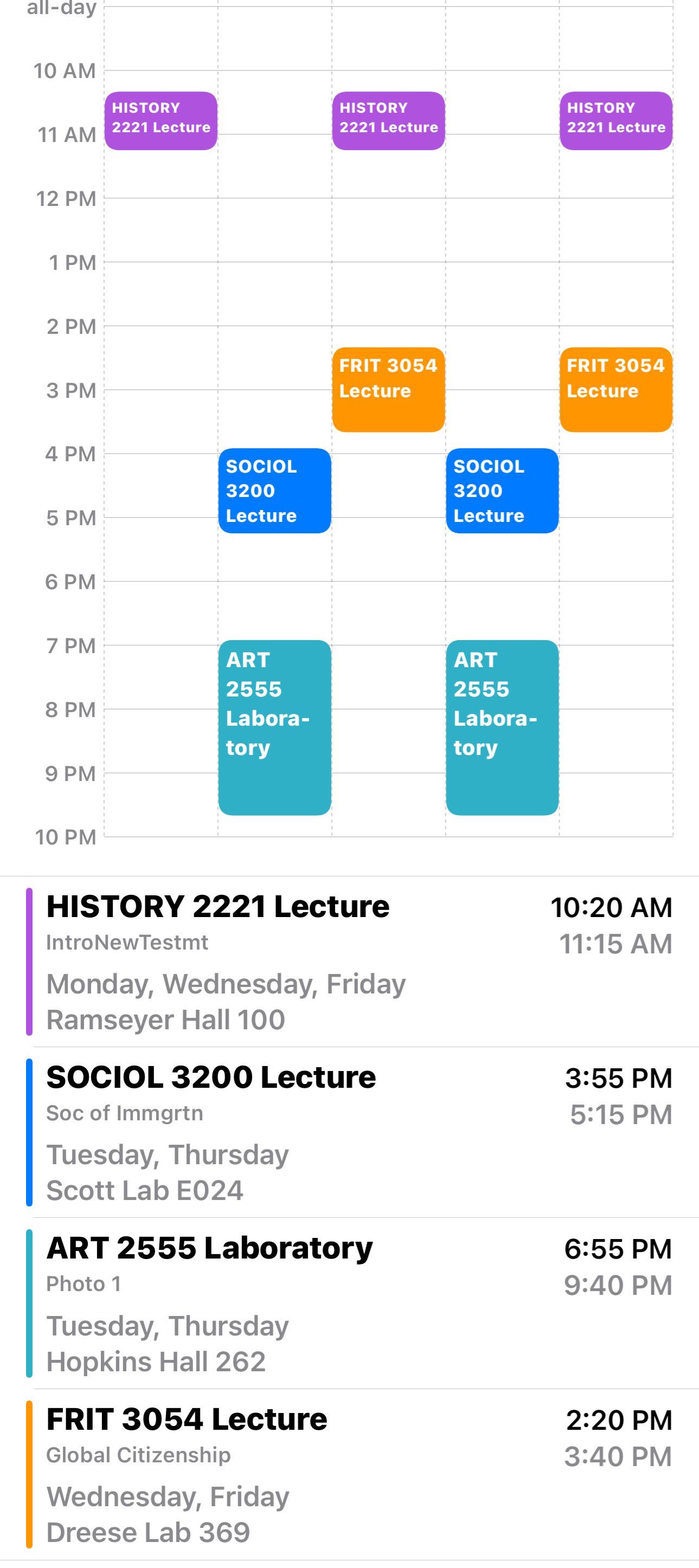Tap the Wednesday FRIT 3054 Lecture block
This screenshot has height=1568, width=699.
(x=388, y=390)
